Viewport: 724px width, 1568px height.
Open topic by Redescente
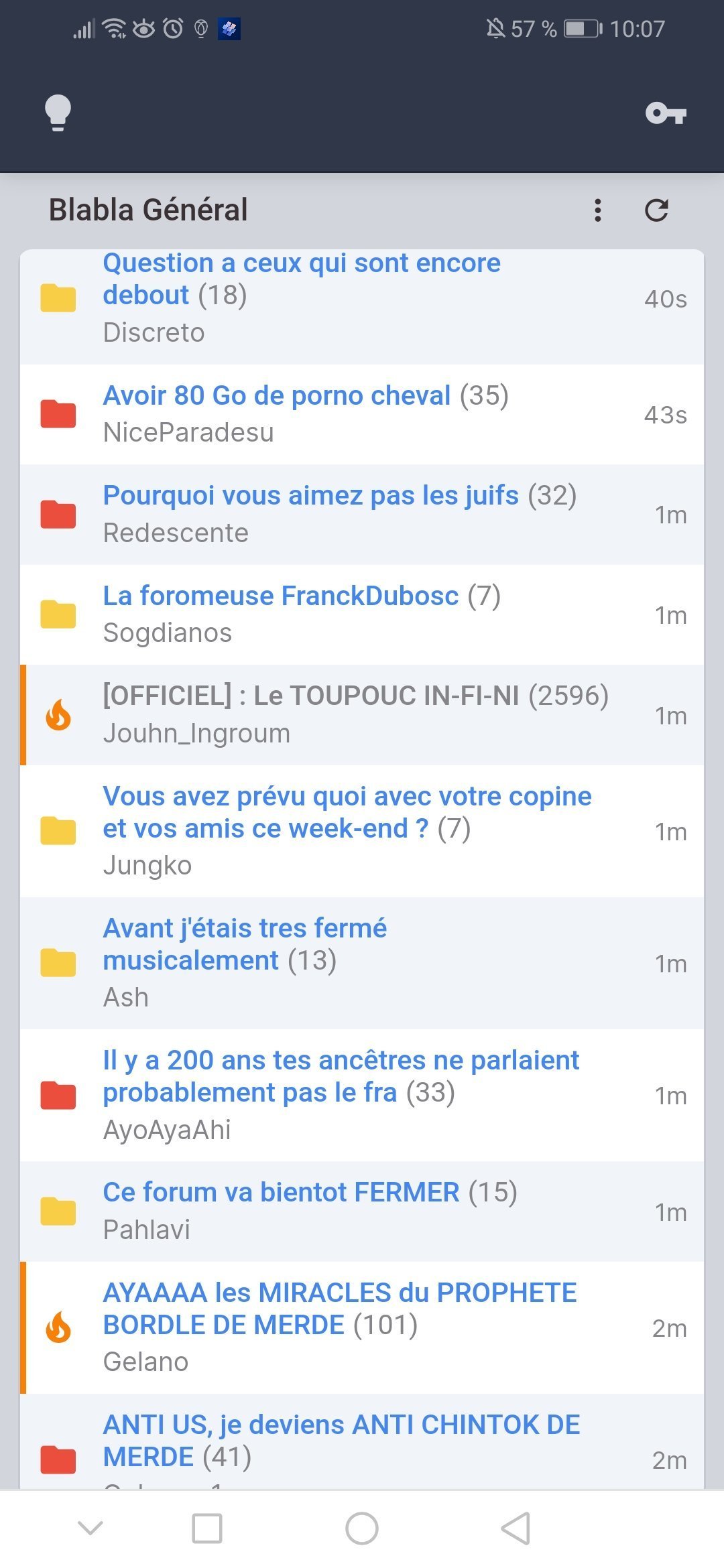click(x=362, y=515)
